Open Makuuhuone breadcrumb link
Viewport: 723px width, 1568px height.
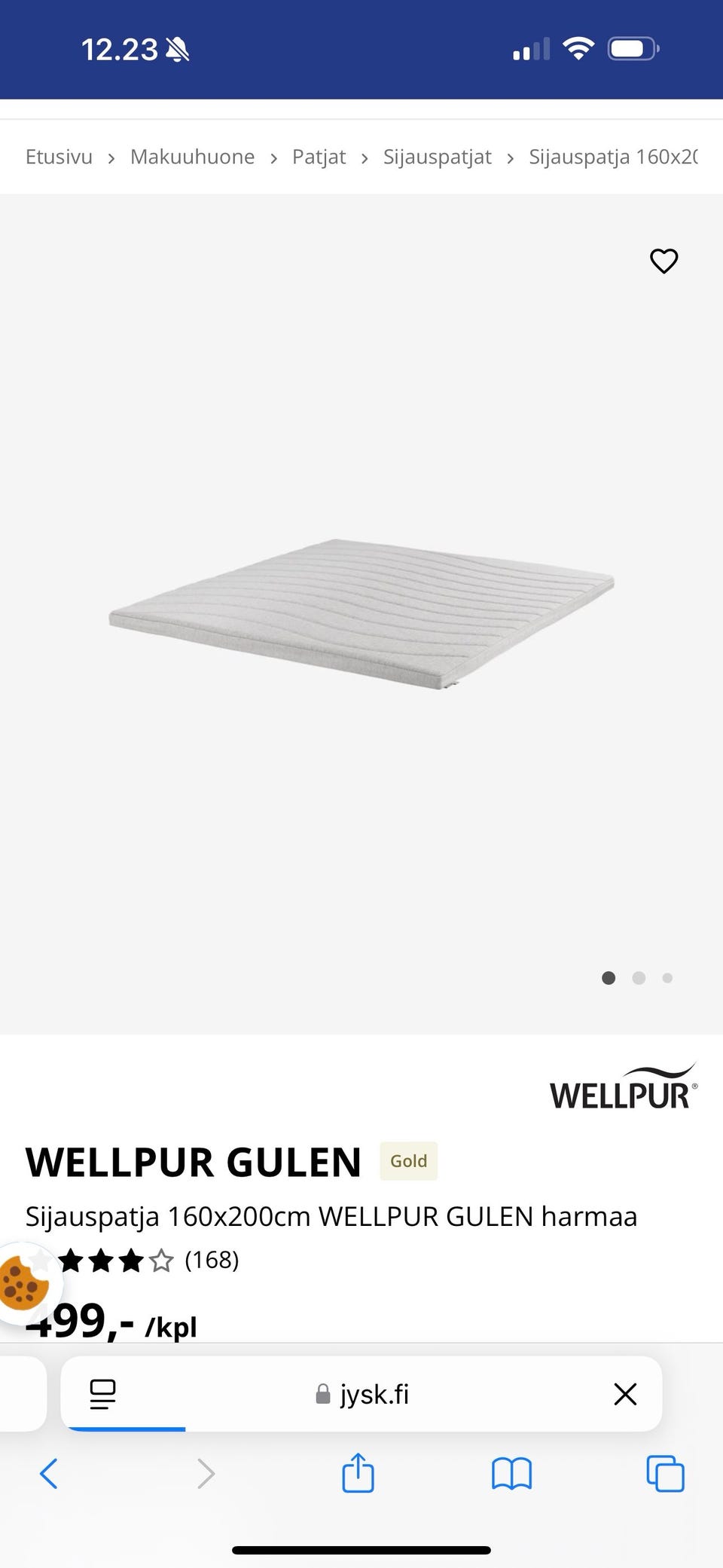point(192,157)
